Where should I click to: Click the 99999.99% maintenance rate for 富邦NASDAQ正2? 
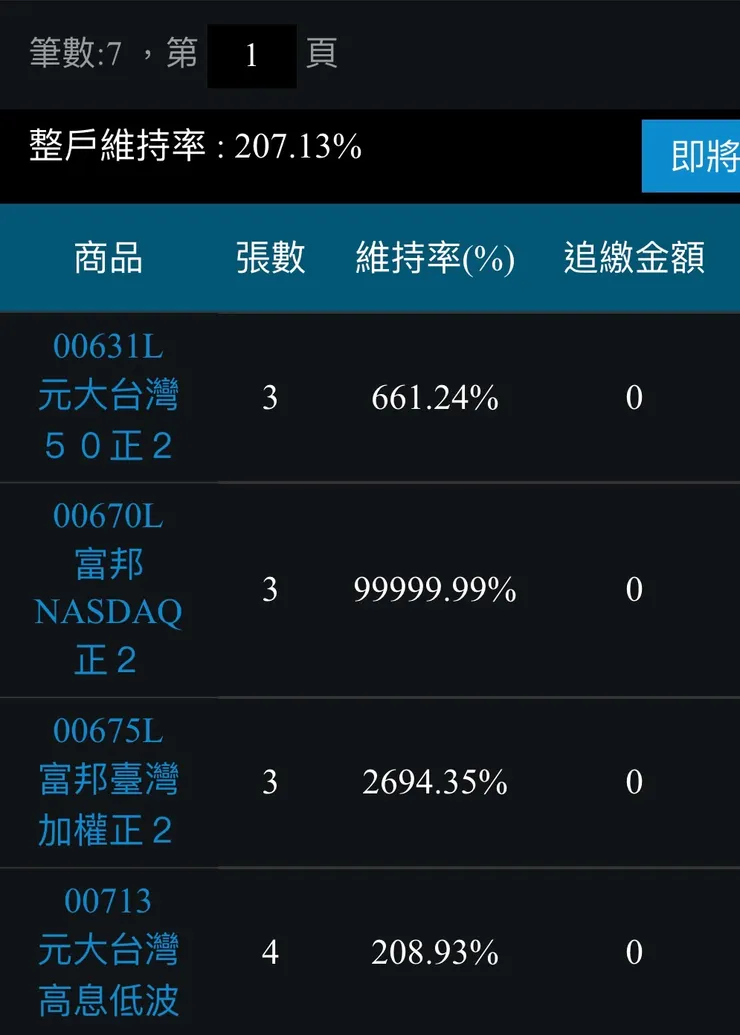point(433,590)
